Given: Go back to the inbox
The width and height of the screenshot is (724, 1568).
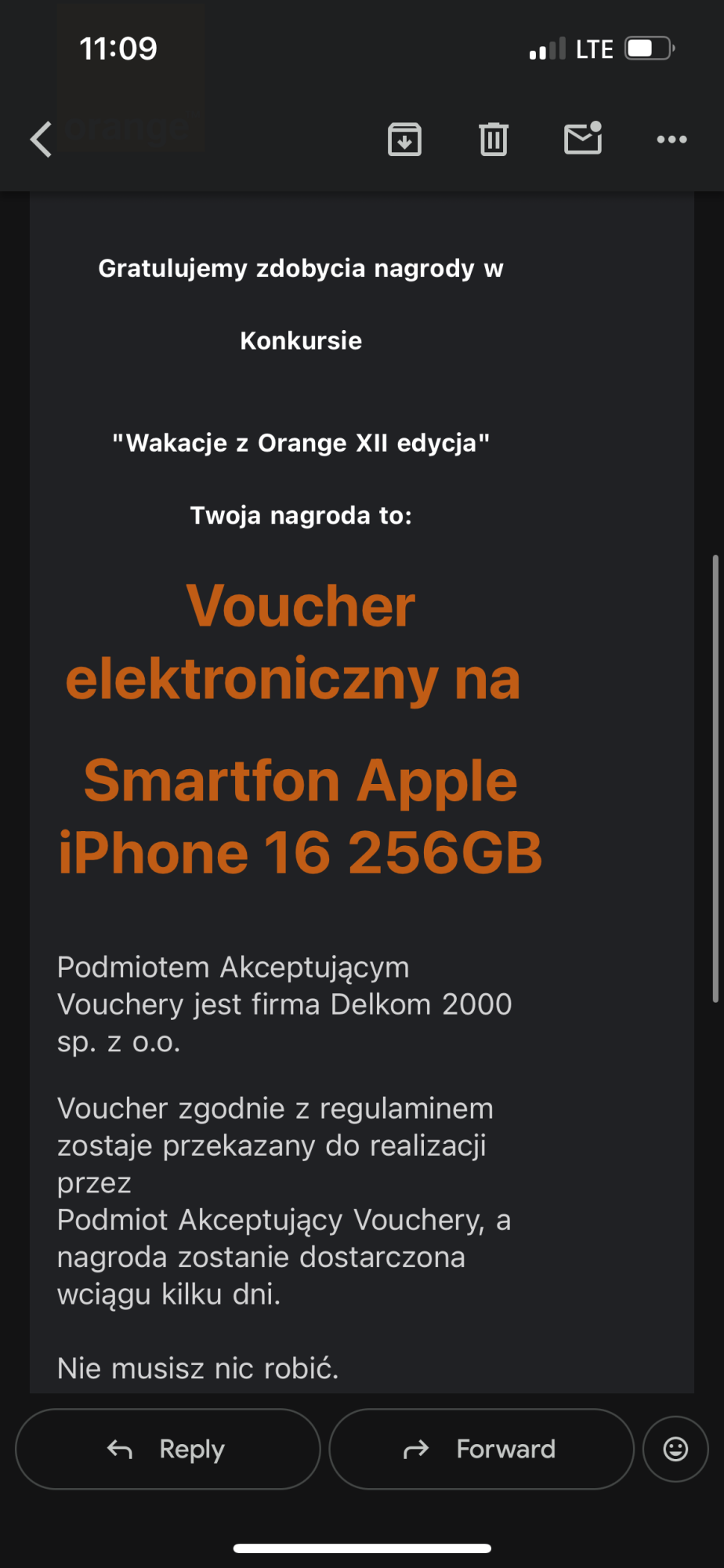Looking at the screenshot, I should (41, 140).
